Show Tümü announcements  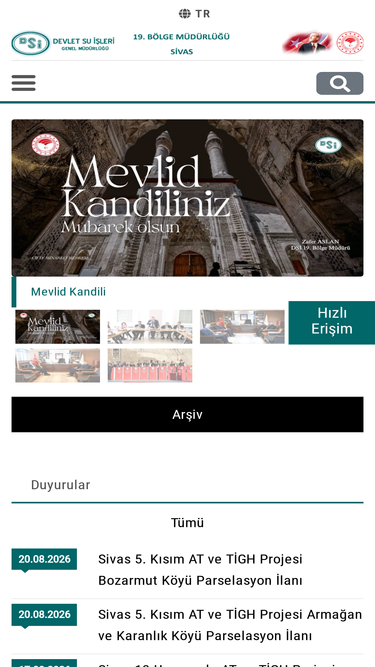[188, 523]
